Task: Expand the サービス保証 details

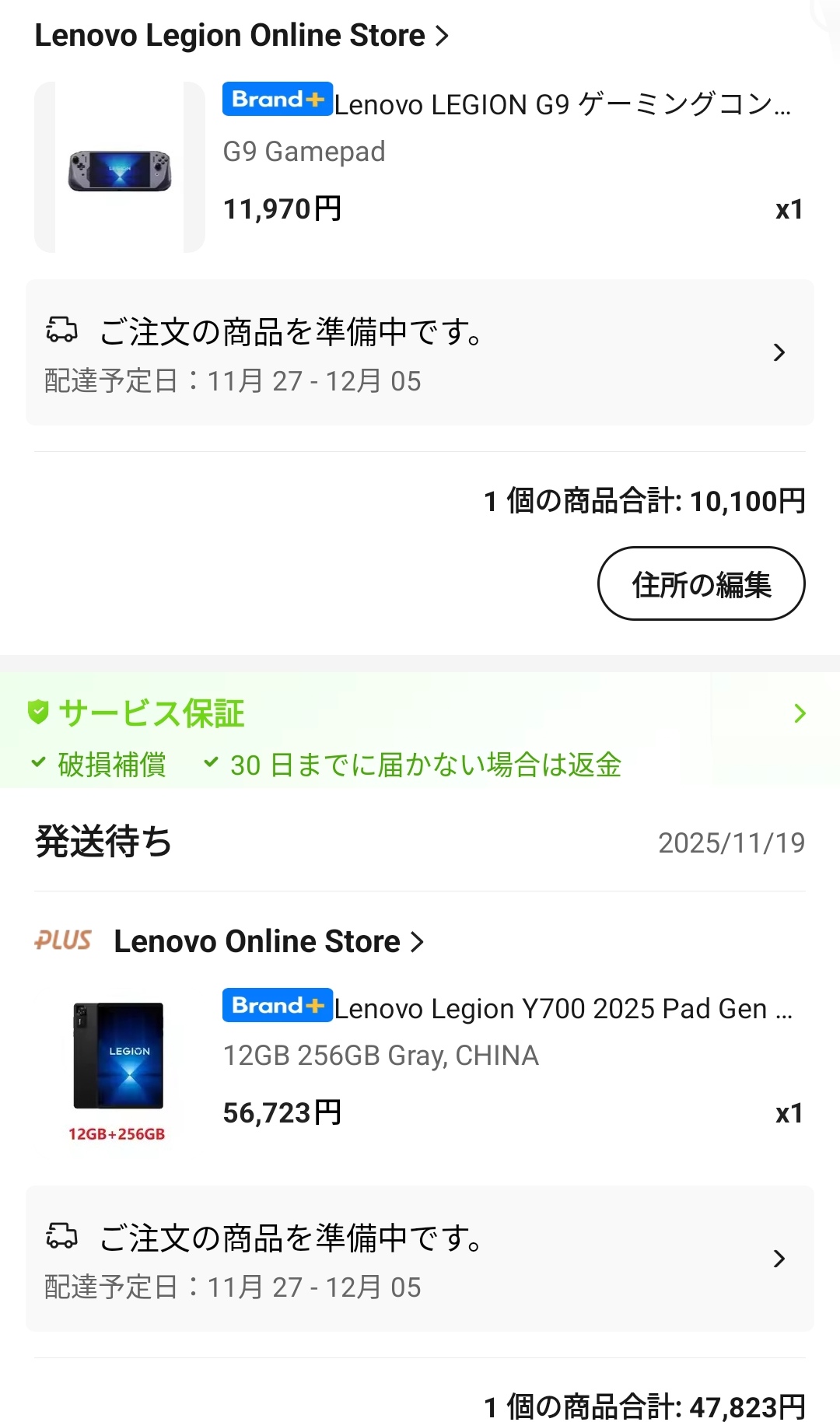Action: pos(799,713)
